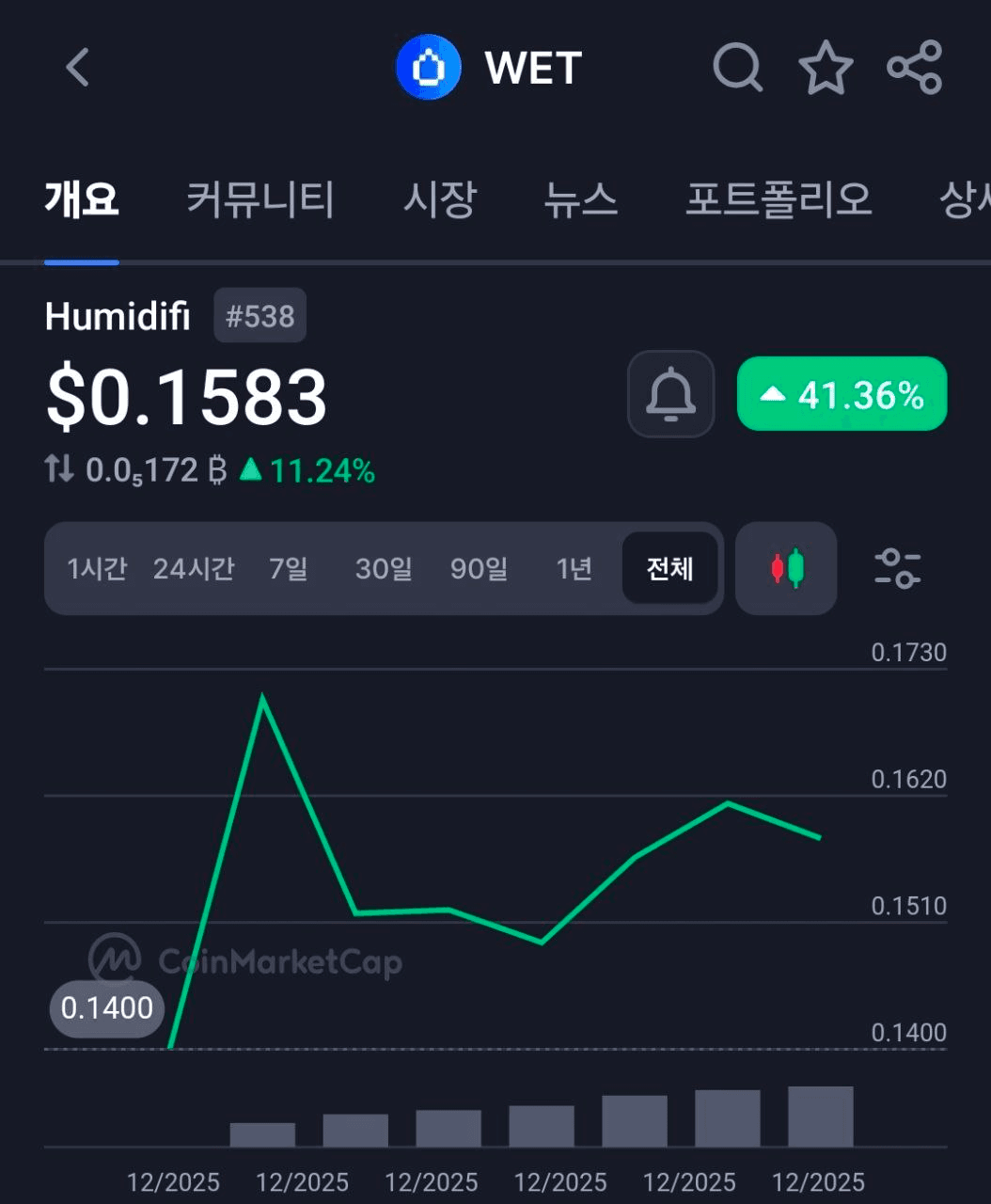The image size is (991, 1204).
Task: Switch chart view to candlestick mode
Action: [x=785, y=569]
